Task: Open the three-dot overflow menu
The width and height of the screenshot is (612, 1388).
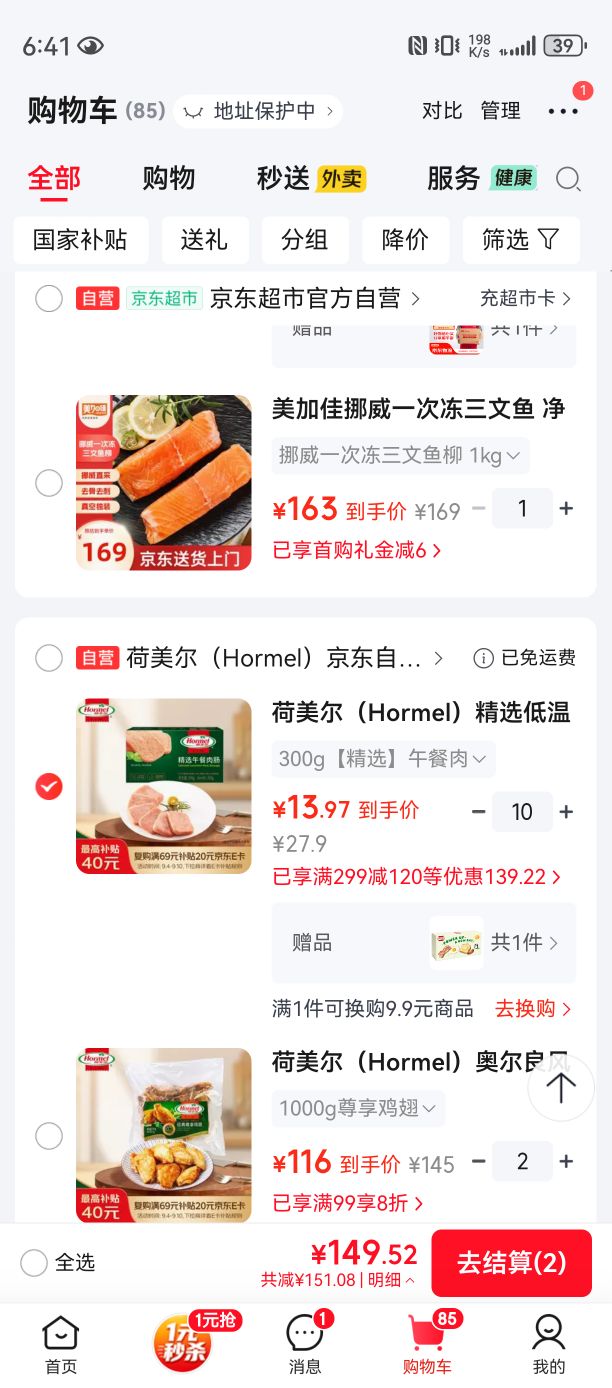Action: 563,111
